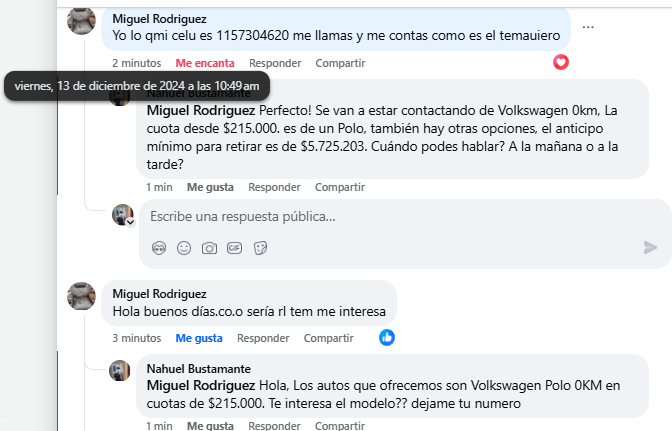The image size is (672, 431).
Task: Tap Me gusta under Hola buenos días comment
Action: 199,338
